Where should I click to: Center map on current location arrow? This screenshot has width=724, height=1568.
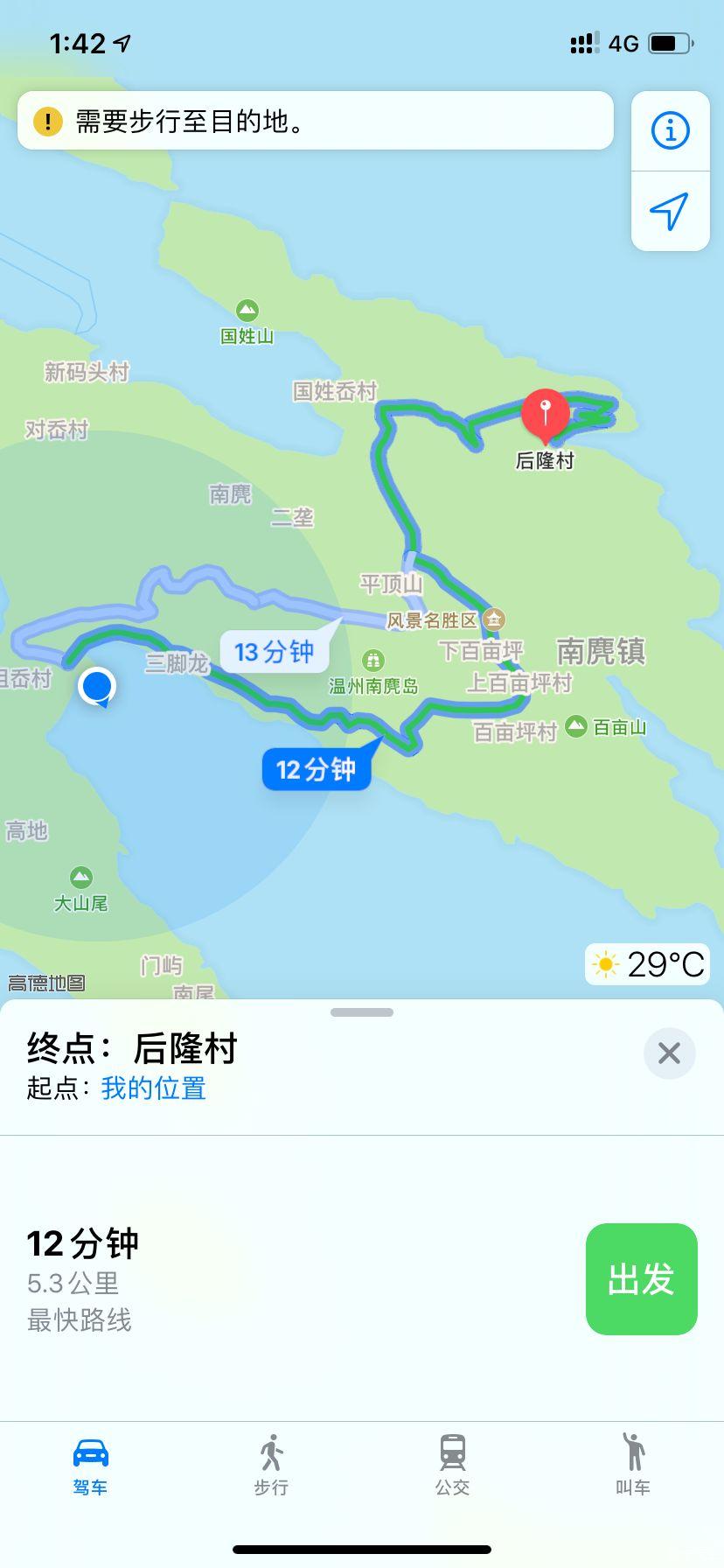[x=671, y=211]
